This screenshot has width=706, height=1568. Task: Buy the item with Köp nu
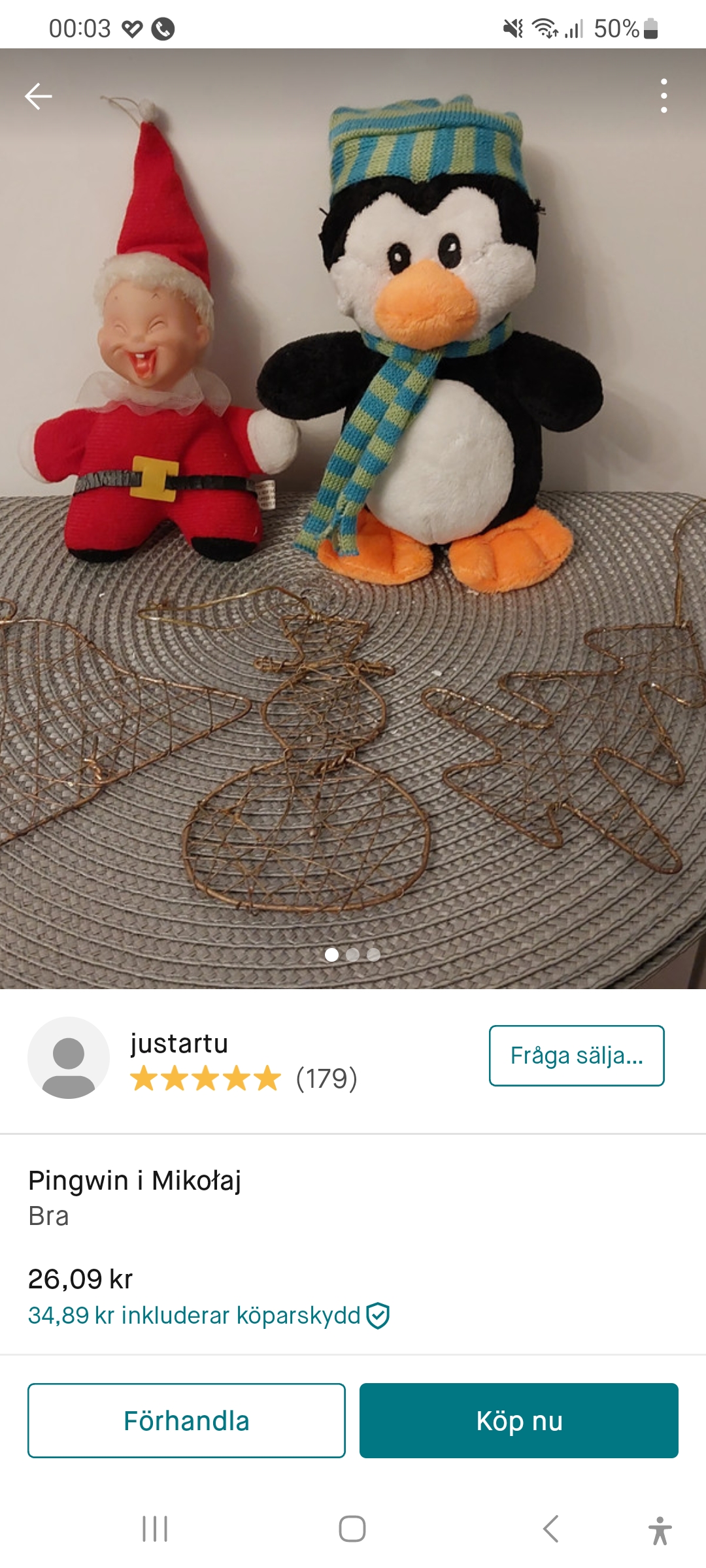pyautogui.click(x=518, y=1420)
